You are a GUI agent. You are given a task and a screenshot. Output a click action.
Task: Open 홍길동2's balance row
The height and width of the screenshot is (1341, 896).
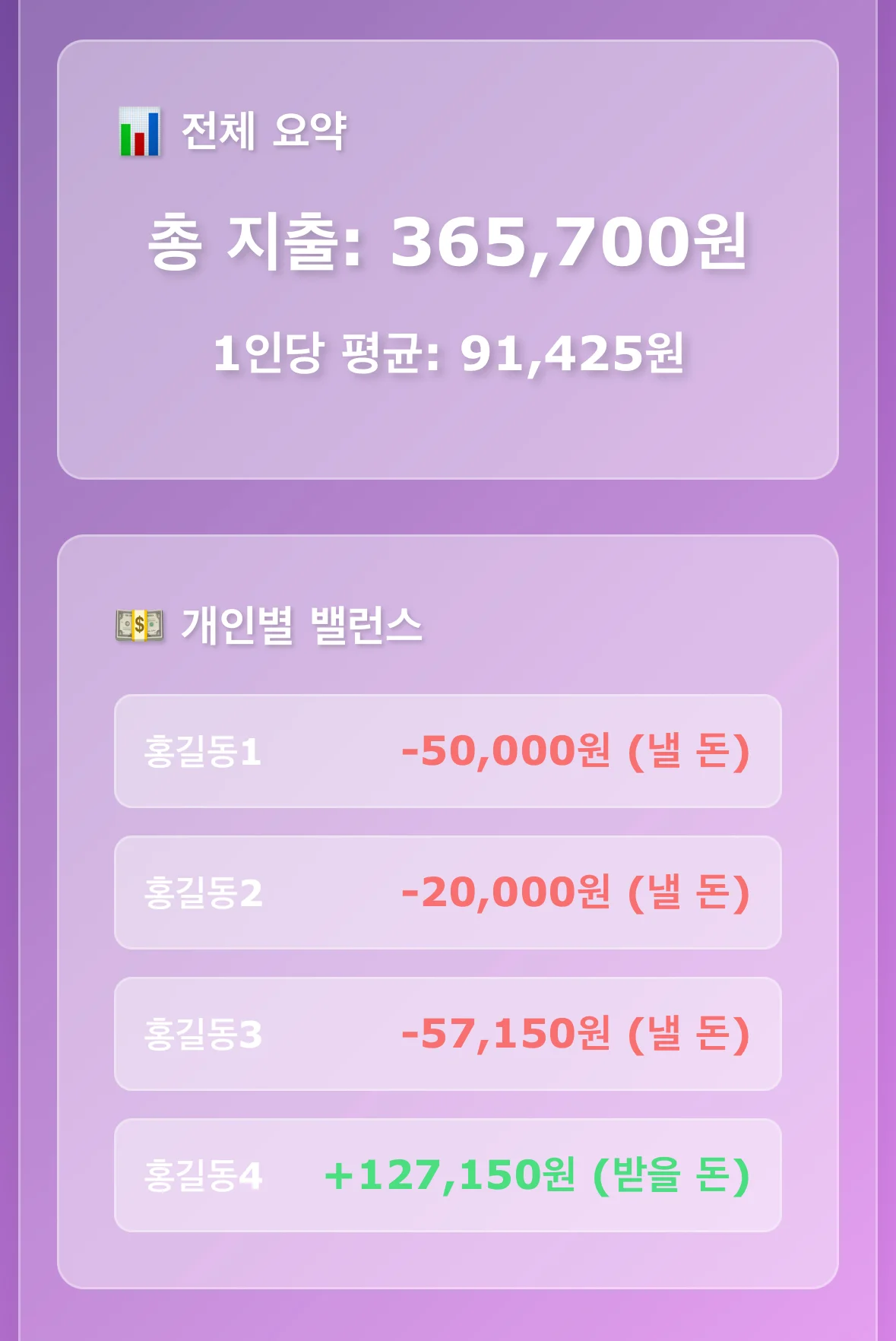[x=448, y=894]
